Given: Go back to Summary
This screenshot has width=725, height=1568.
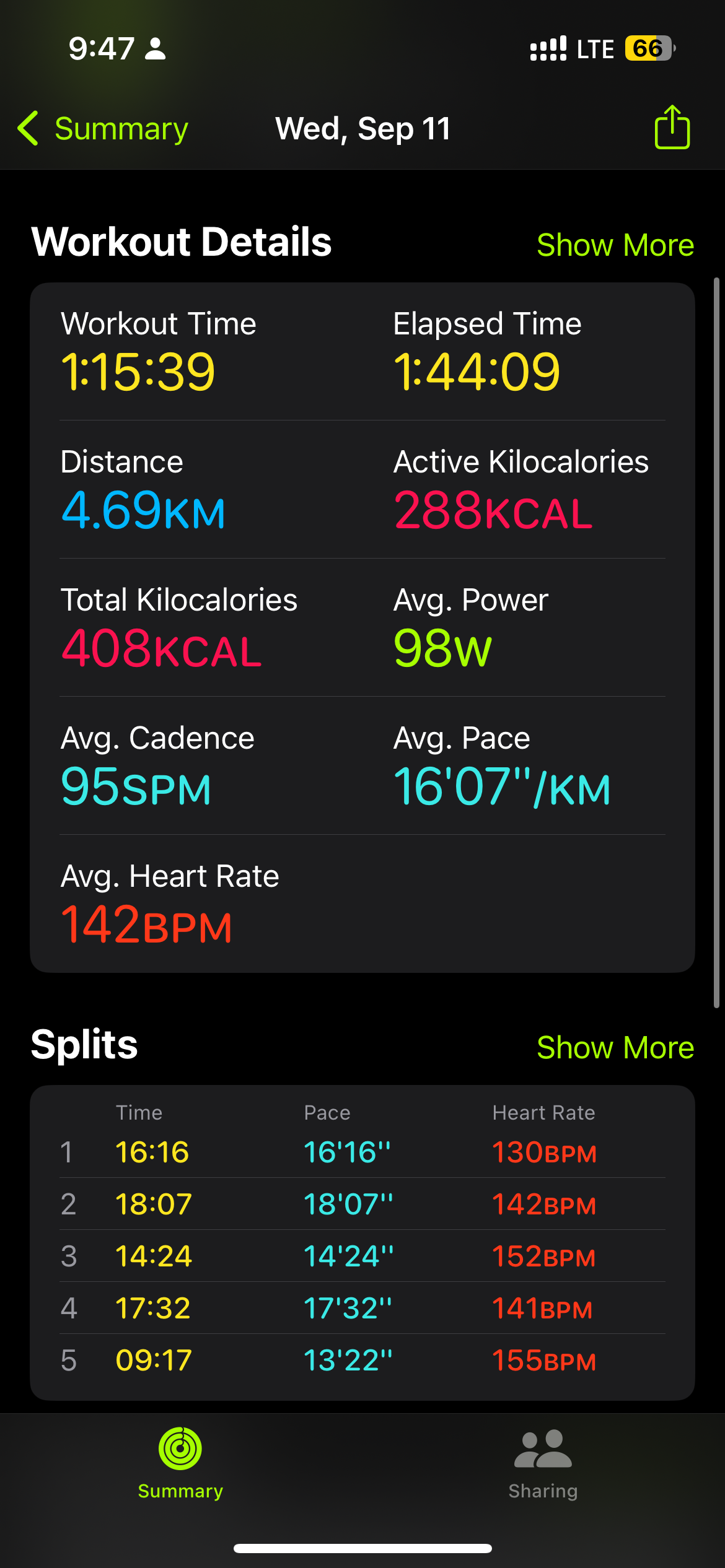Looking at the screenshot, I should pos(103,129).
